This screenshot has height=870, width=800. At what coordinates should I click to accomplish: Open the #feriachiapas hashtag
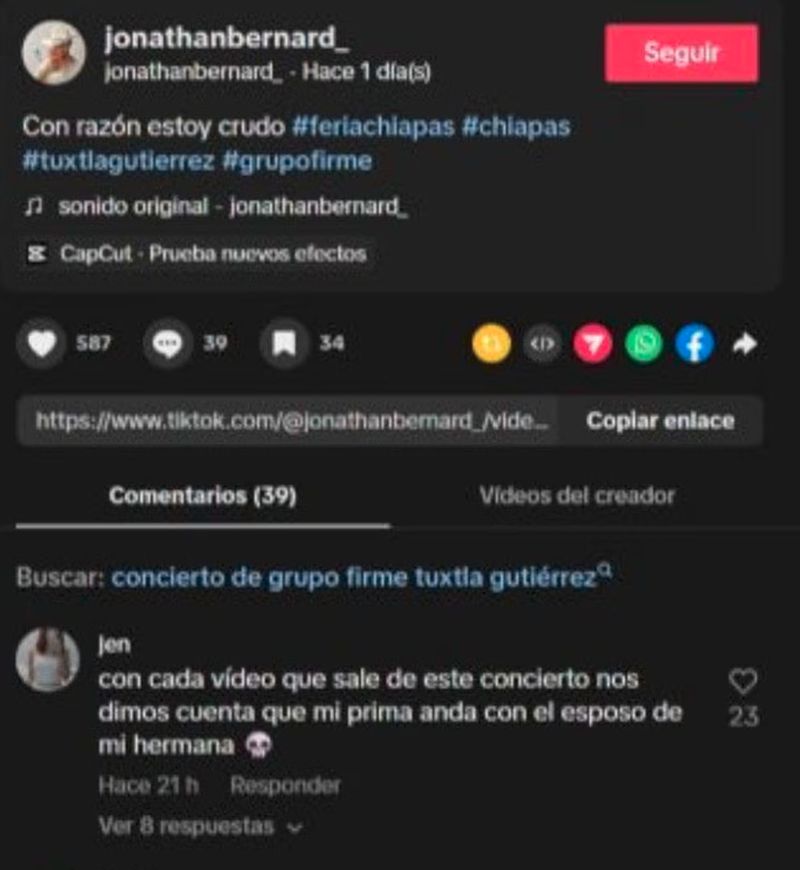click(372, 128)
